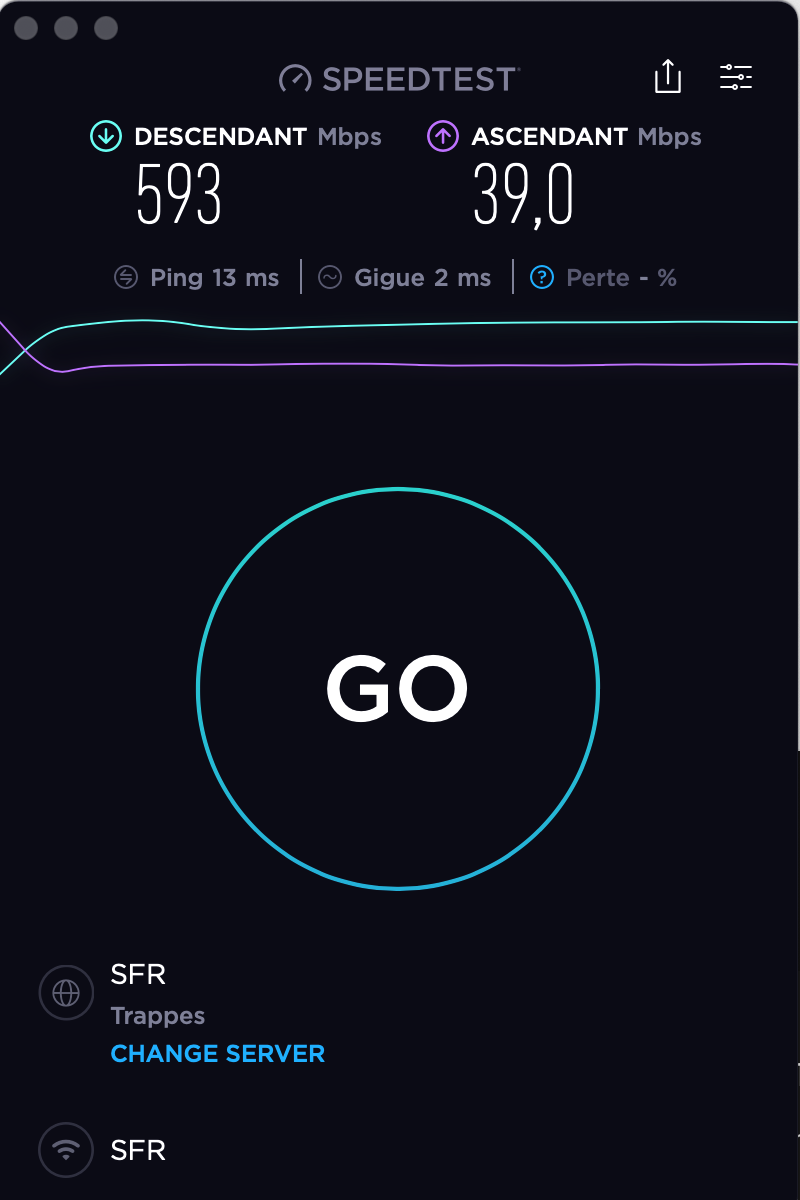
Task: Open the settings sliders icon
Action: pos(736,78)
